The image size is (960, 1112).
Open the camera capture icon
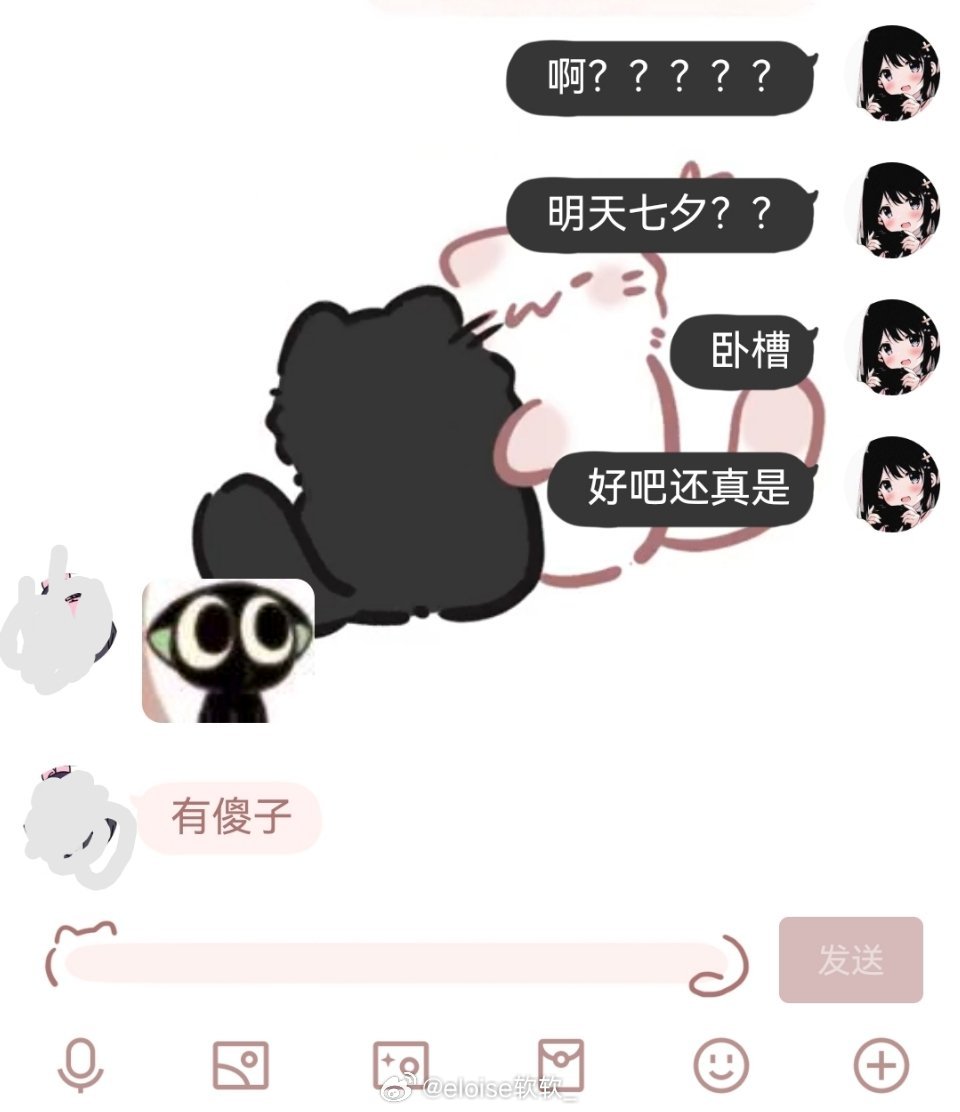click(400, 1065)
